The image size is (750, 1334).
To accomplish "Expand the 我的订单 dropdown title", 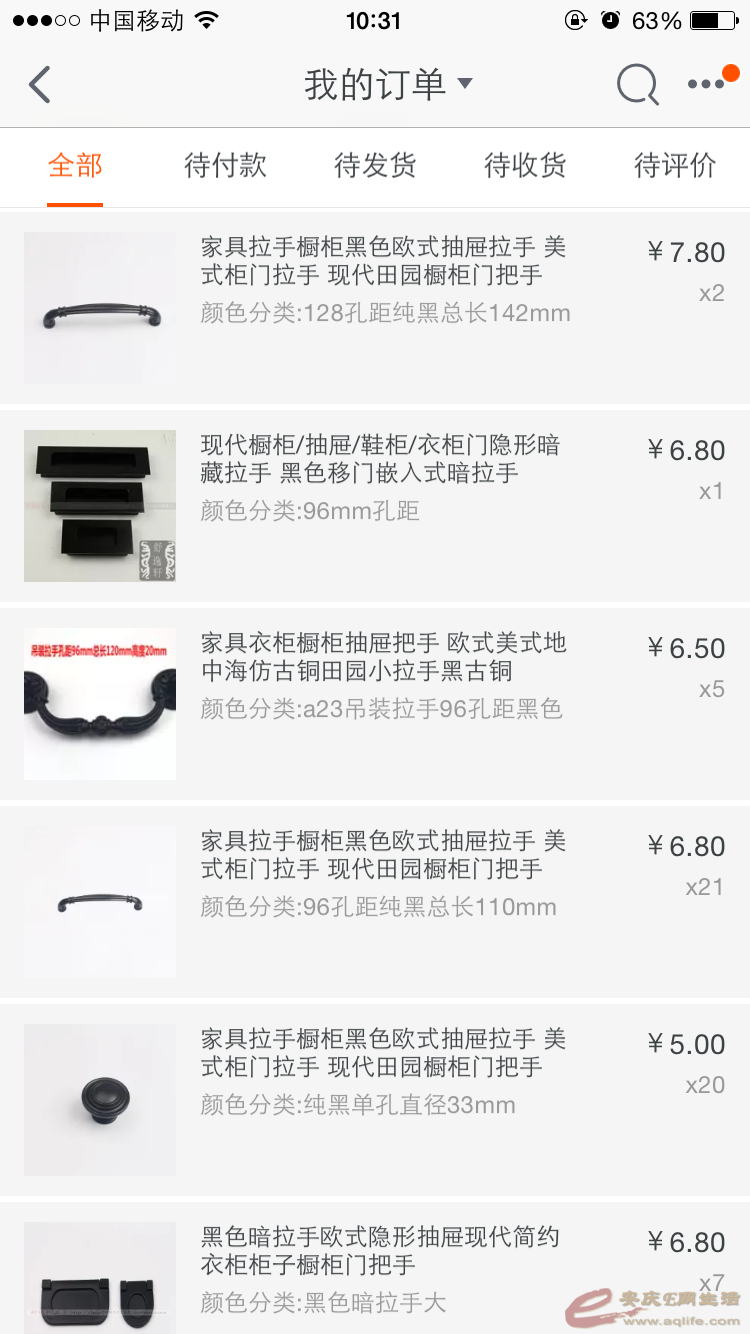I will 388,85.
